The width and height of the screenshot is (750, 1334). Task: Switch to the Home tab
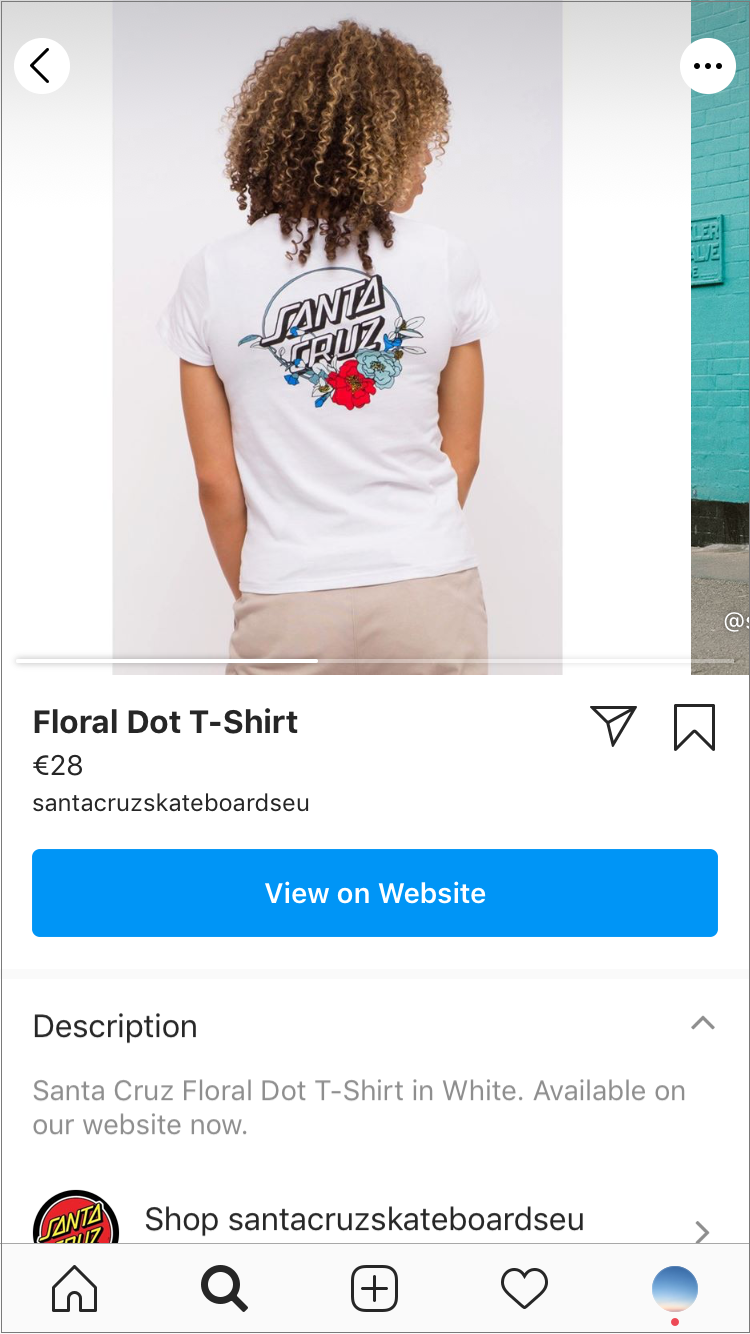coord(75,1289)
